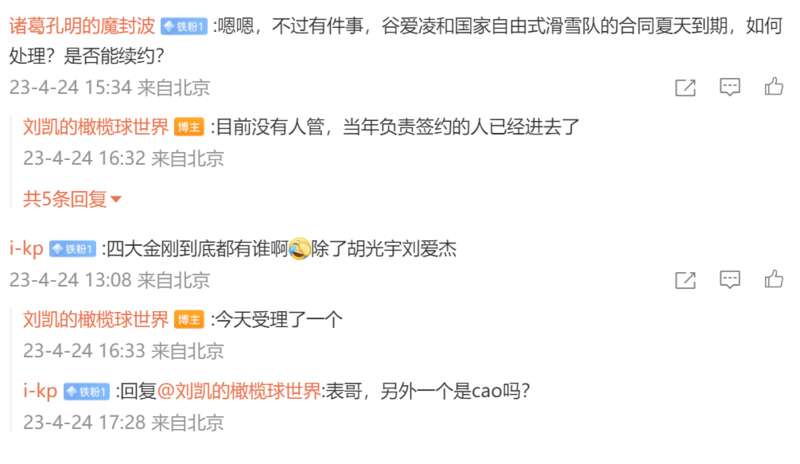800x464 pixels.
Task: Open 诸葛孔明的魔封波's profile
Action: [81, 24]
